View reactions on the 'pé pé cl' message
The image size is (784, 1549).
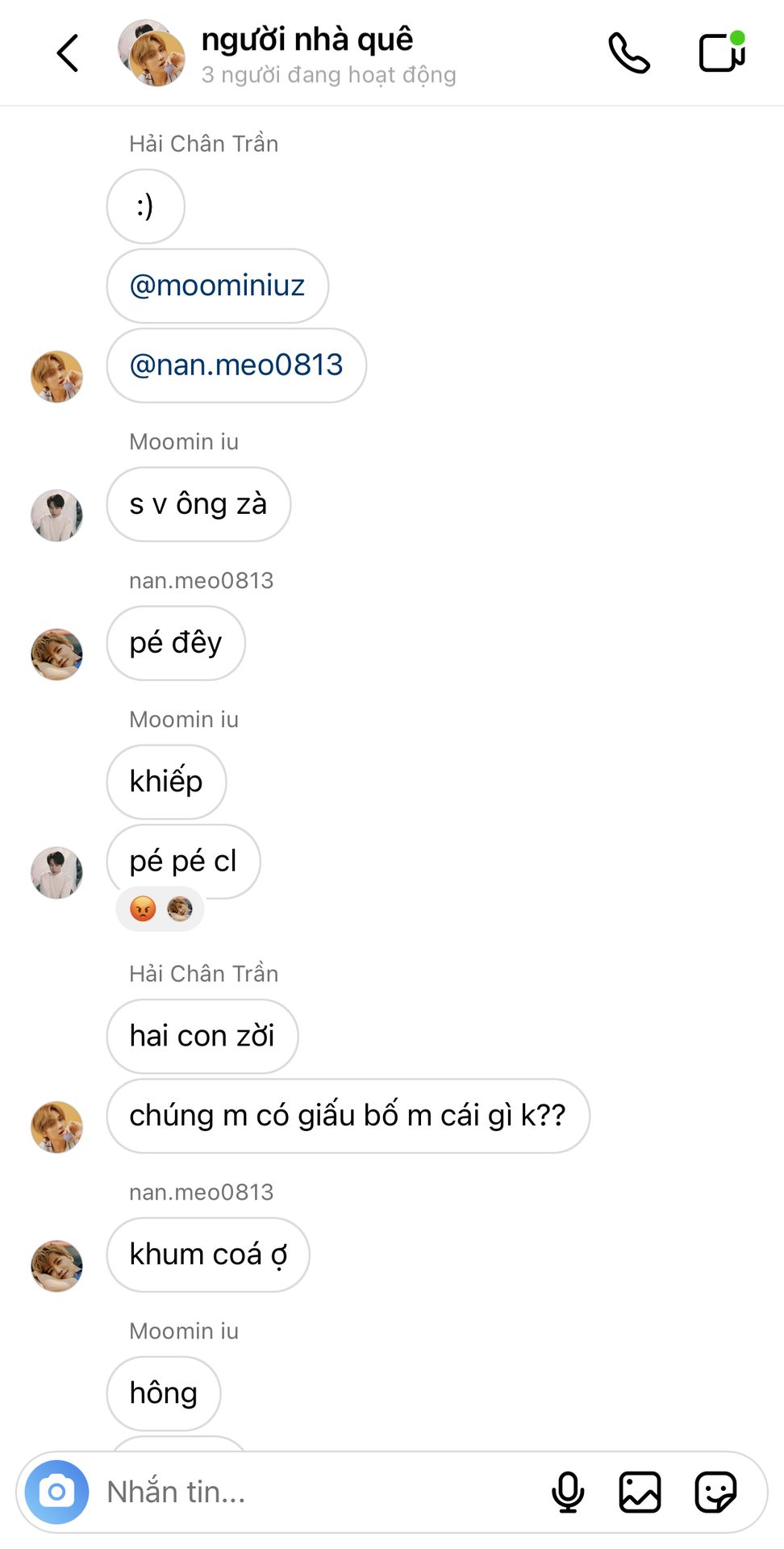161,909
